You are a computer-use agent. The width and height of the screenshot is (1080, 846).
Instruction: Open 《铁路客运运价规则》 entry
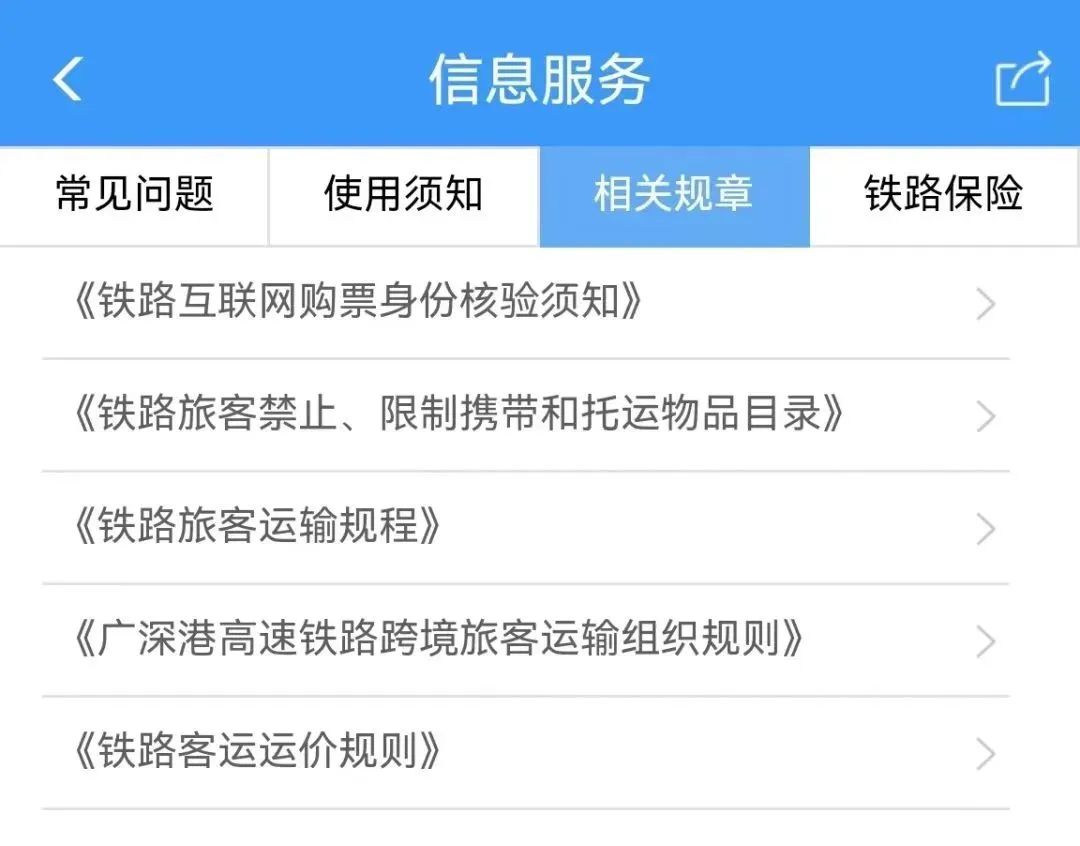coord(525,753)
